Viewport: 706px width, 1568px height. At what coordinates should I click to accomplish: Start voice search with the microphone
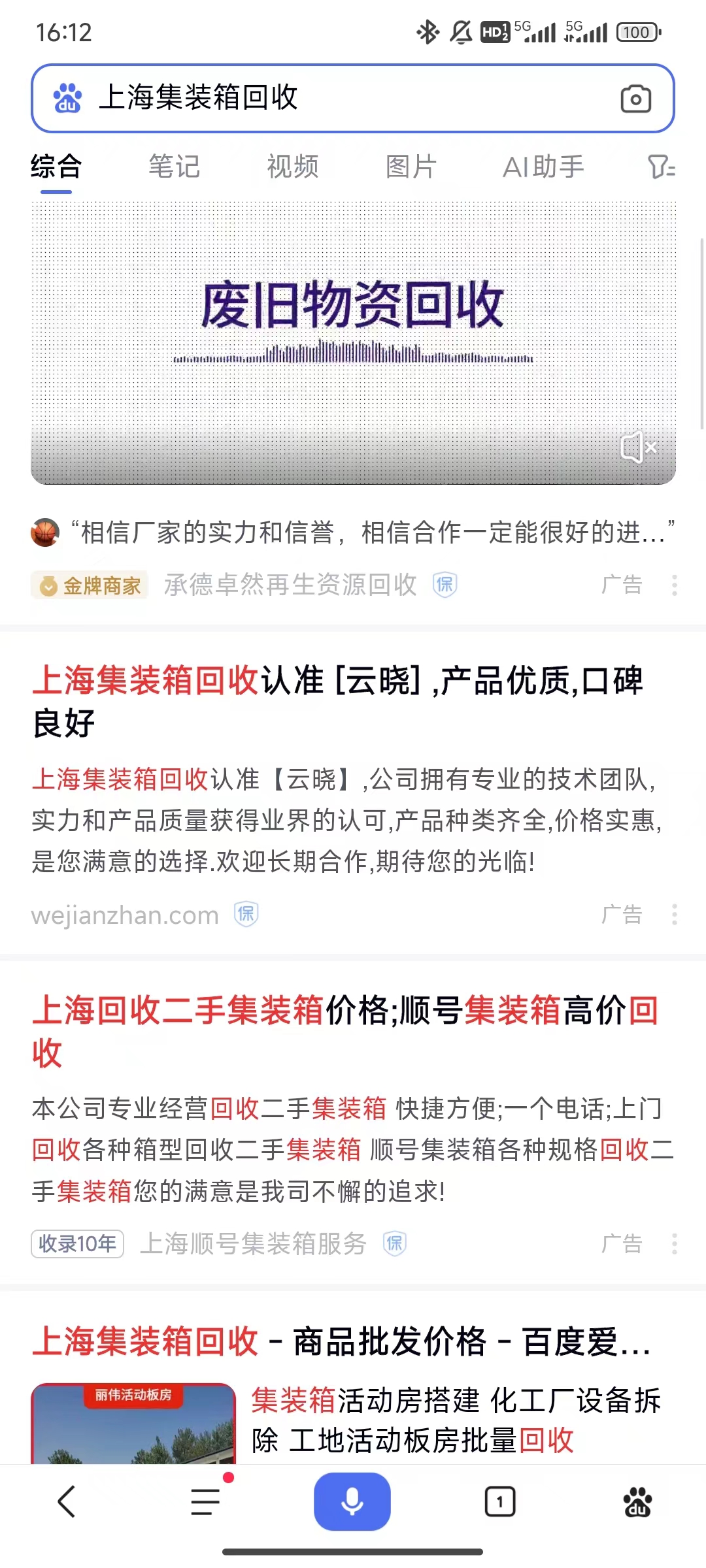point(352,1501)
